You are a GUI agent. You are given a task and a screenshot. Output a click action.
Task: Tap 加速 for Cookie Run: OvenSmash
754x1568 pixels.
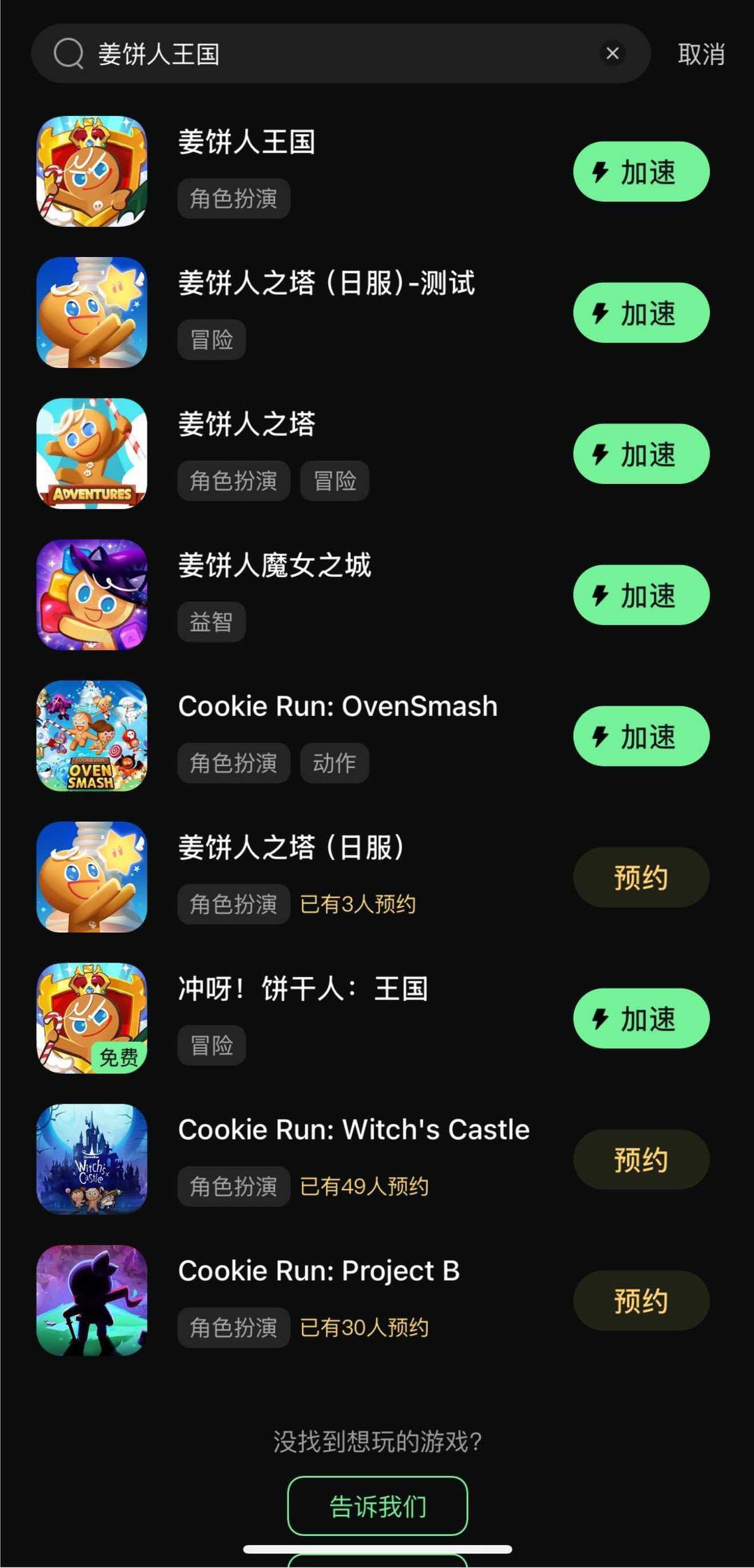(640, 737)
